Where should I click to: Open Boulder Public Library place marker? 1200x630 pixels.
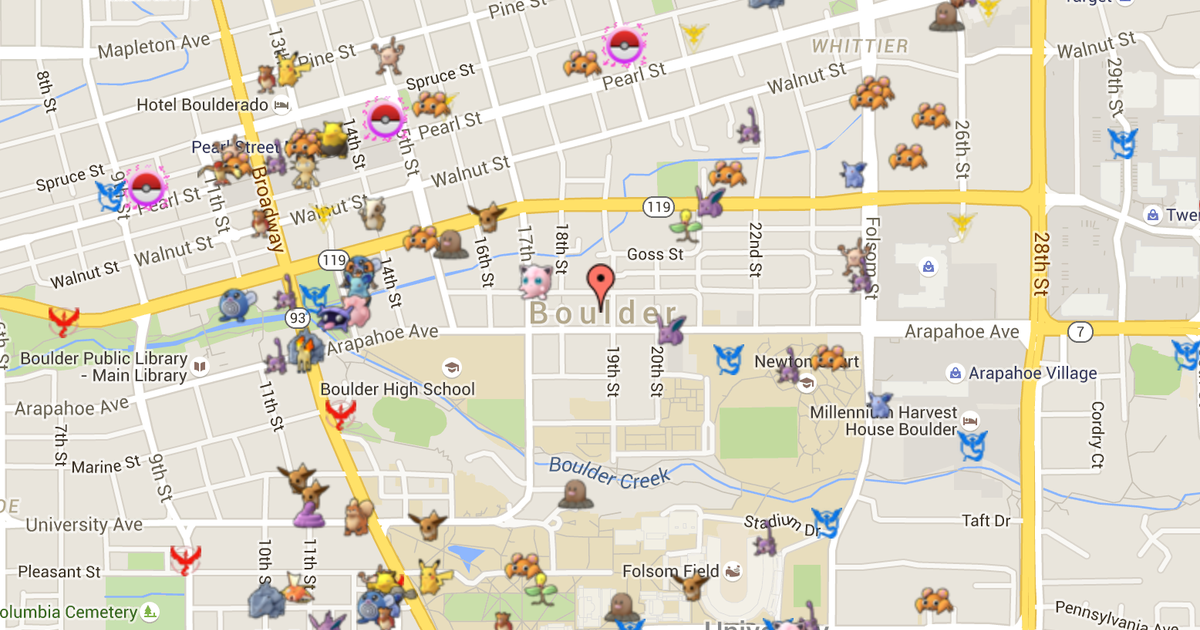(202, 367)
